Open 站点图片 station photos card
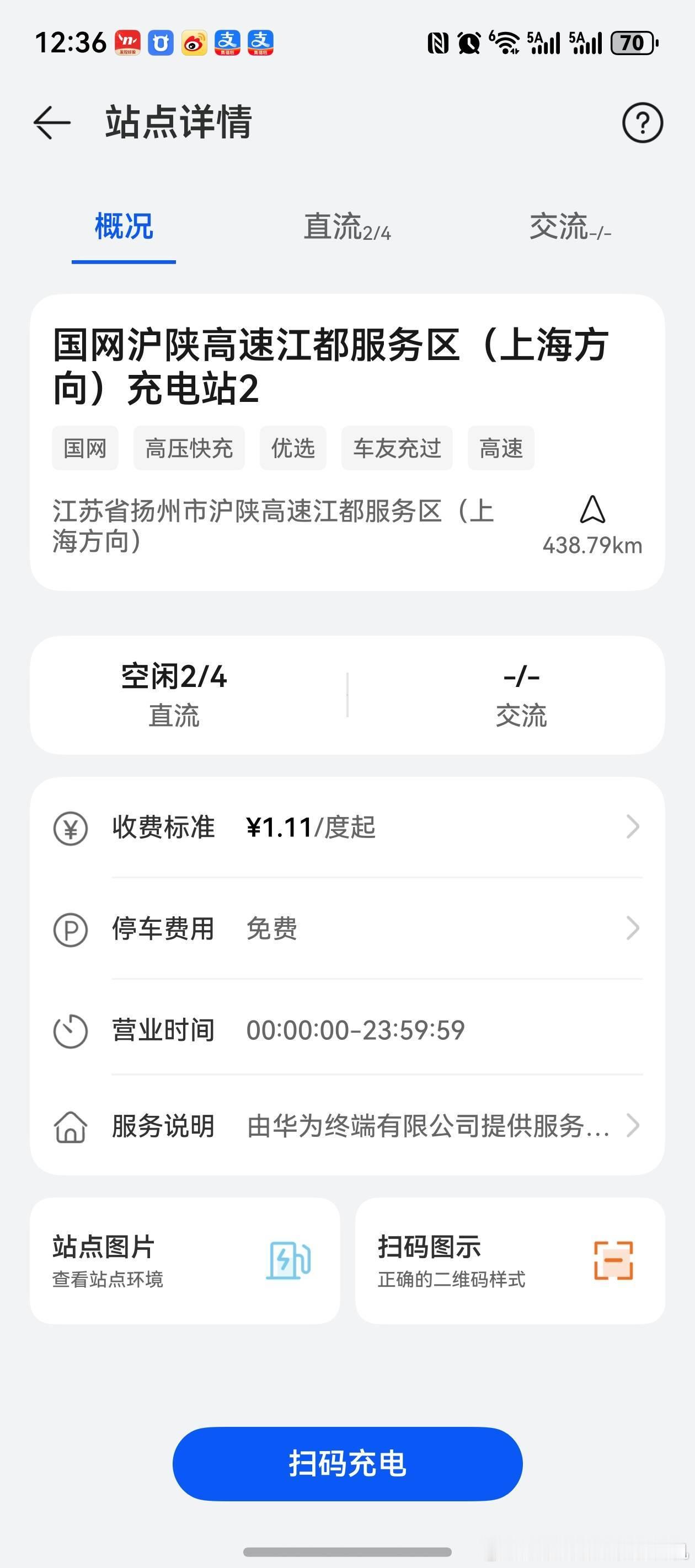Viewport: 695px width, 1568px height. [x=185, y=1261]
